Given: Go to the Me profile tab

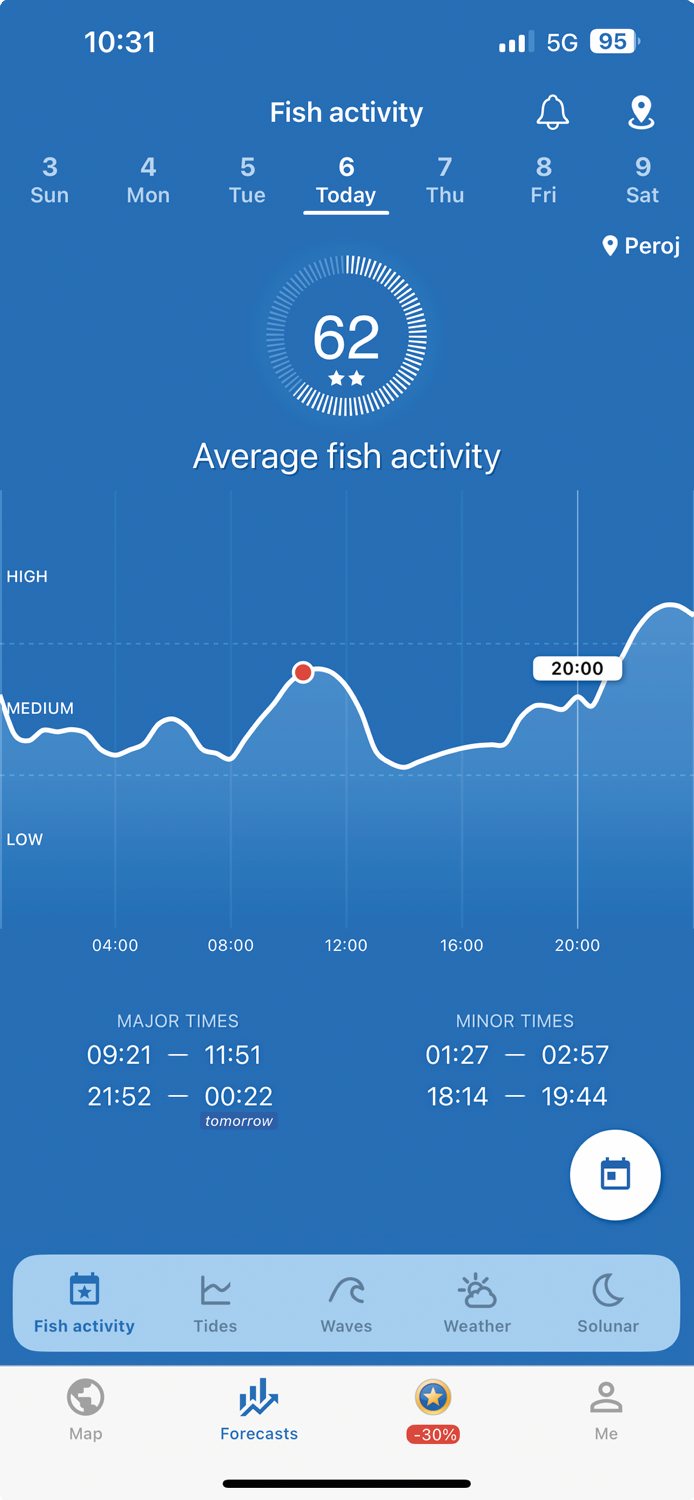Looking at the screenshot, I should (606, 1411).
